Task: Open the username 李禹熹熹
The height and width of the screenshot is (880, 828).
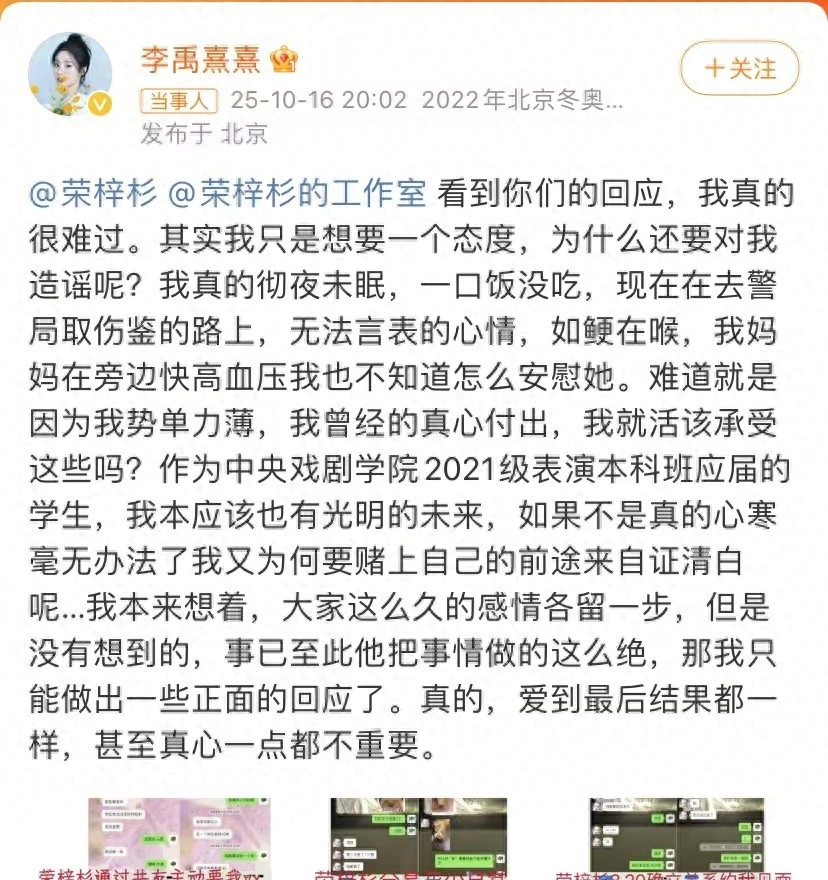Action: point(200,59)
